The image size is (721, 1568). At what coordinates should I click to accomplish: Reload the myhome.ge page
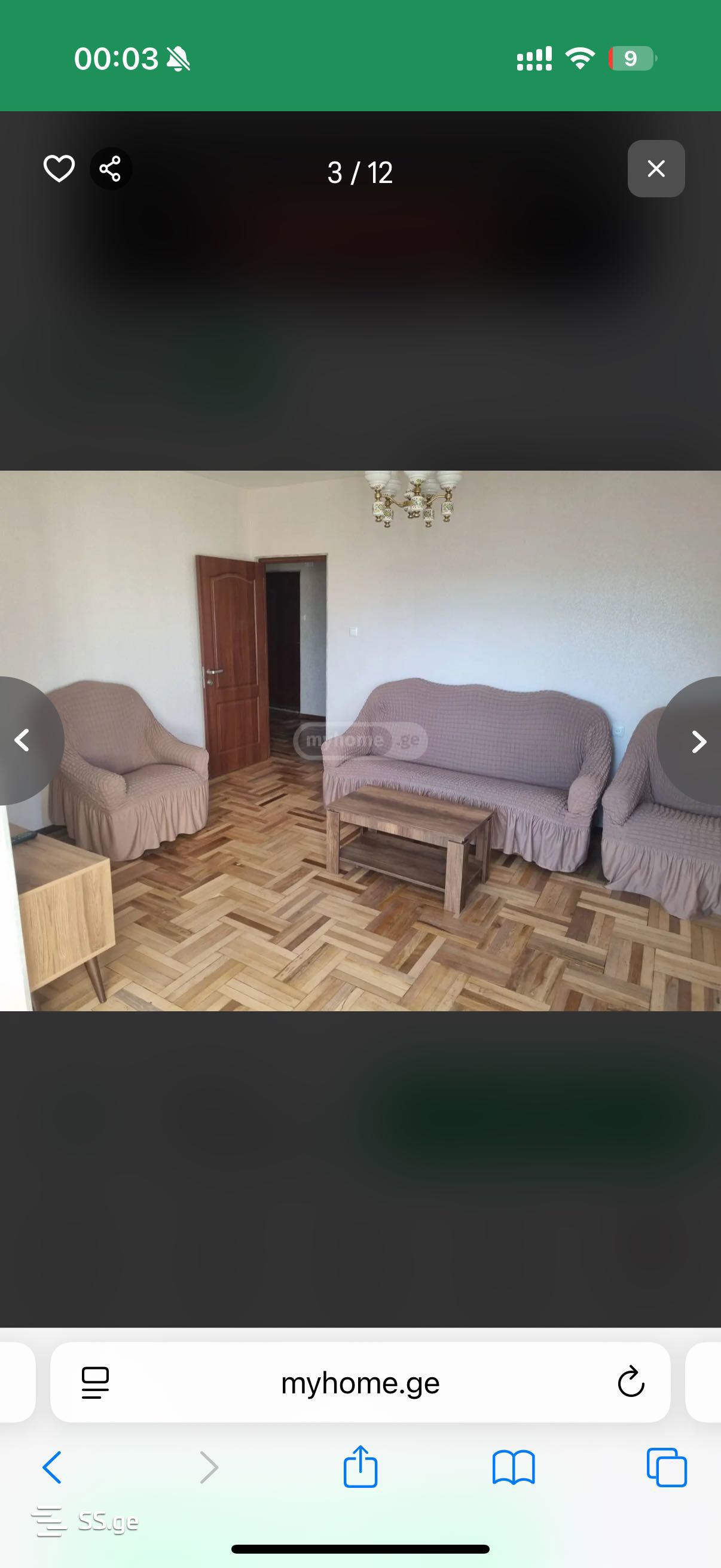point(630,1383)
